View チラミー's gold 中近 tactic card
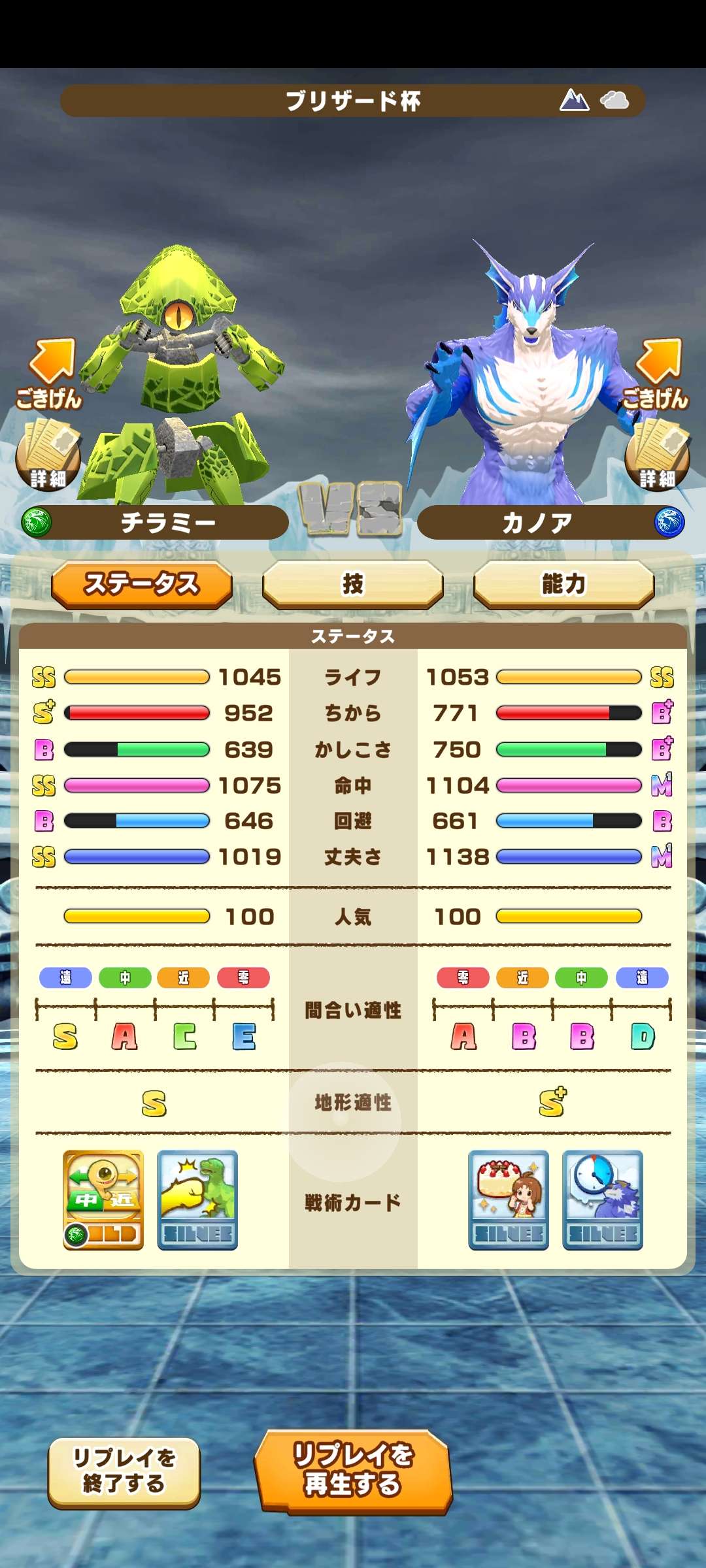This screenshot has width=706, height=1568. (103, 1200)
